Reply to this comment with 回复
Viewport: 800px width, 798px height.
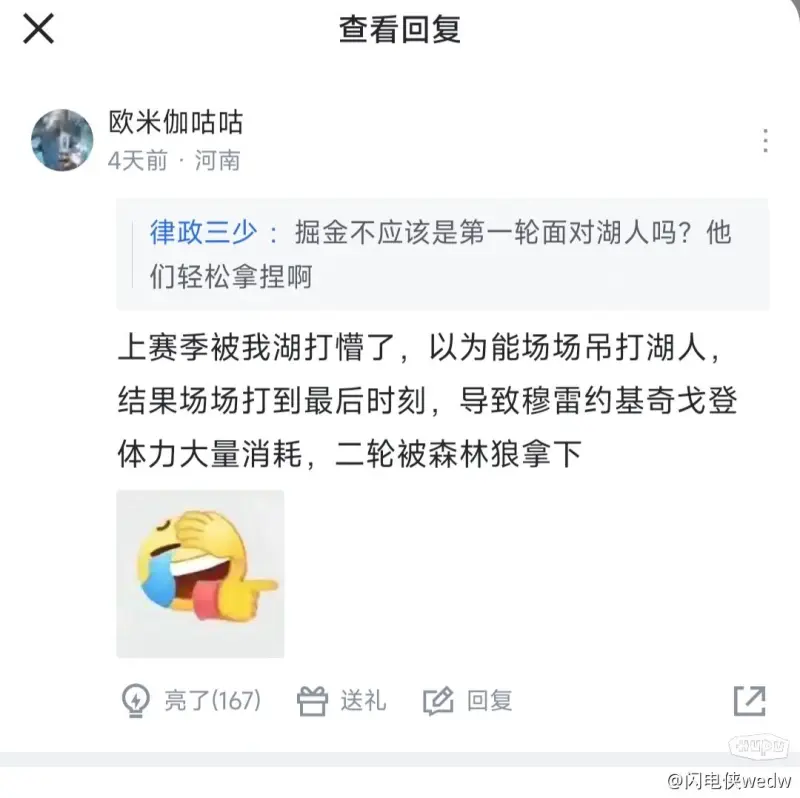(x=468, y=700)
